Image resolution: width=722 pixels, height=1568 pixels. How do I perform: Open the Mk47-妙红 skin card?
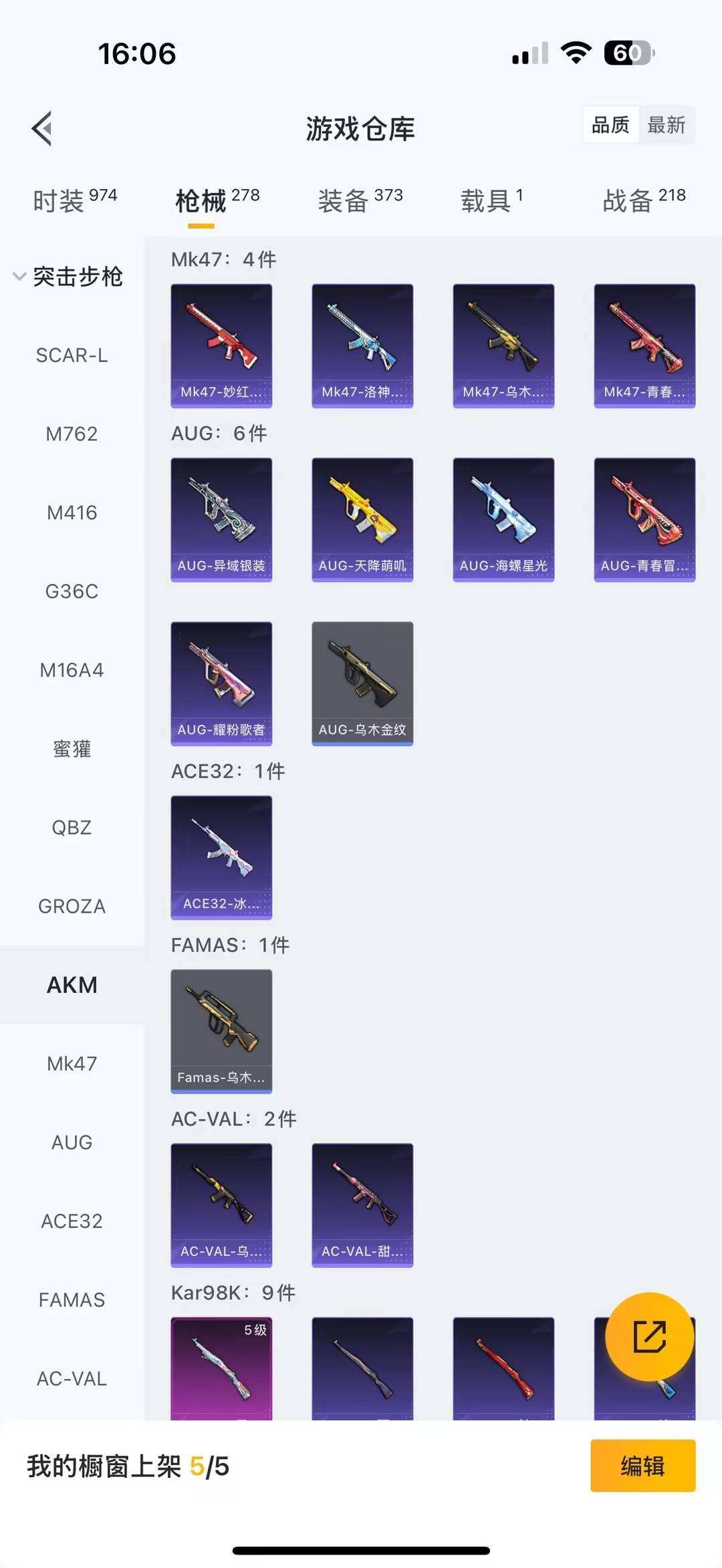pyautogui.click(x=221, y=345)
